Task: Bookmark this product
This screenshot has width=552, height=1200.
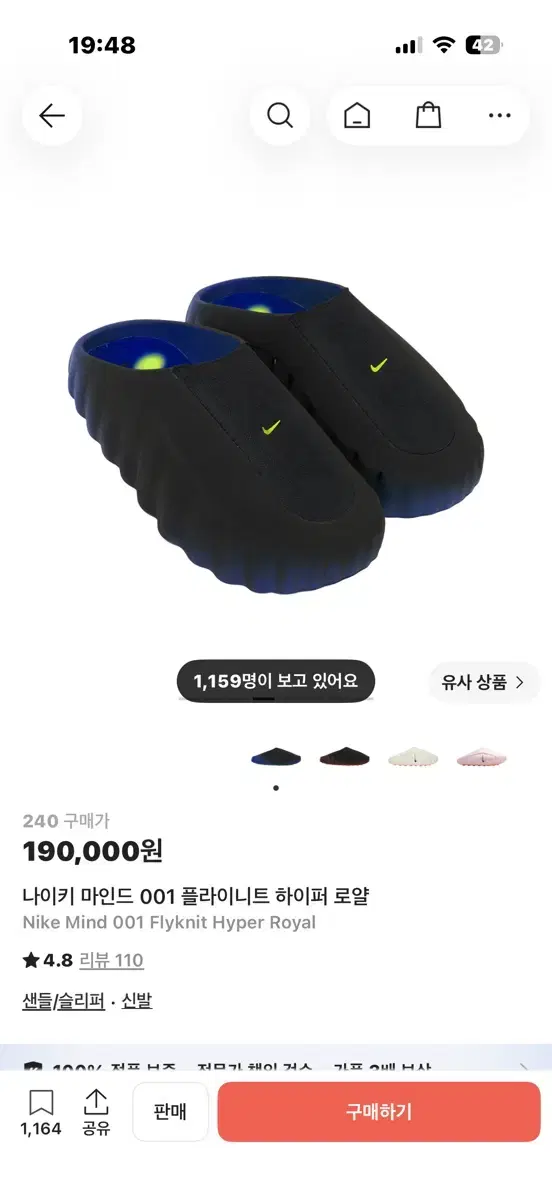Action: pos(41,1113)
